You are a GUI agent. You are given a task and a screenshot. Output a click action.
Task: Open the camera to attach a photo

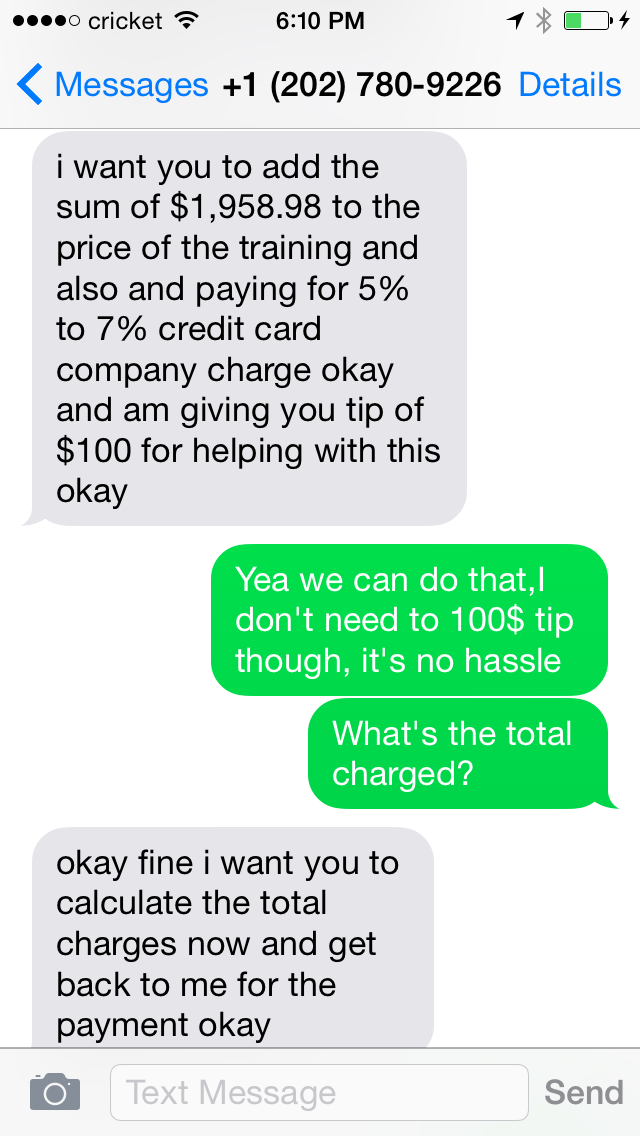coord(55,1092)
